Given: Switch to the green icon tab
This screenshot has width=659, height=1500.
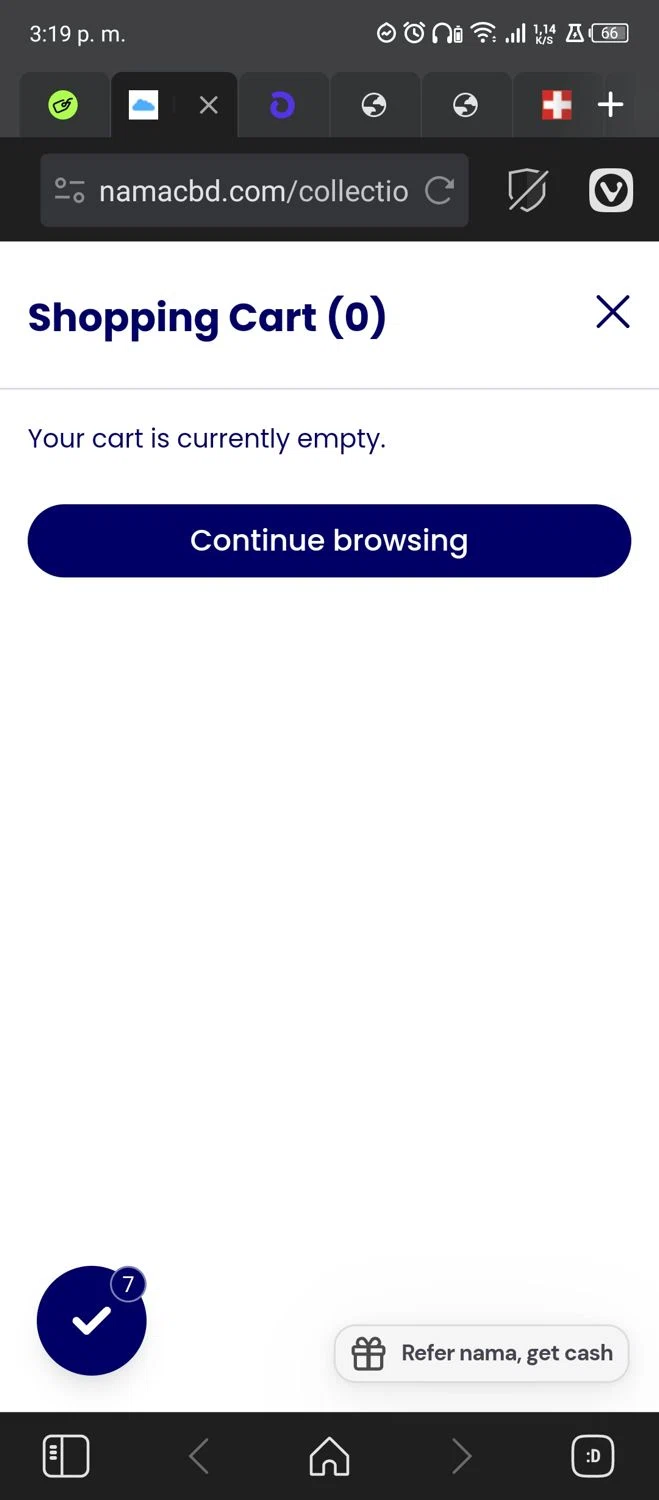Looking at the screenshot, I should click(x=63, y=105).
